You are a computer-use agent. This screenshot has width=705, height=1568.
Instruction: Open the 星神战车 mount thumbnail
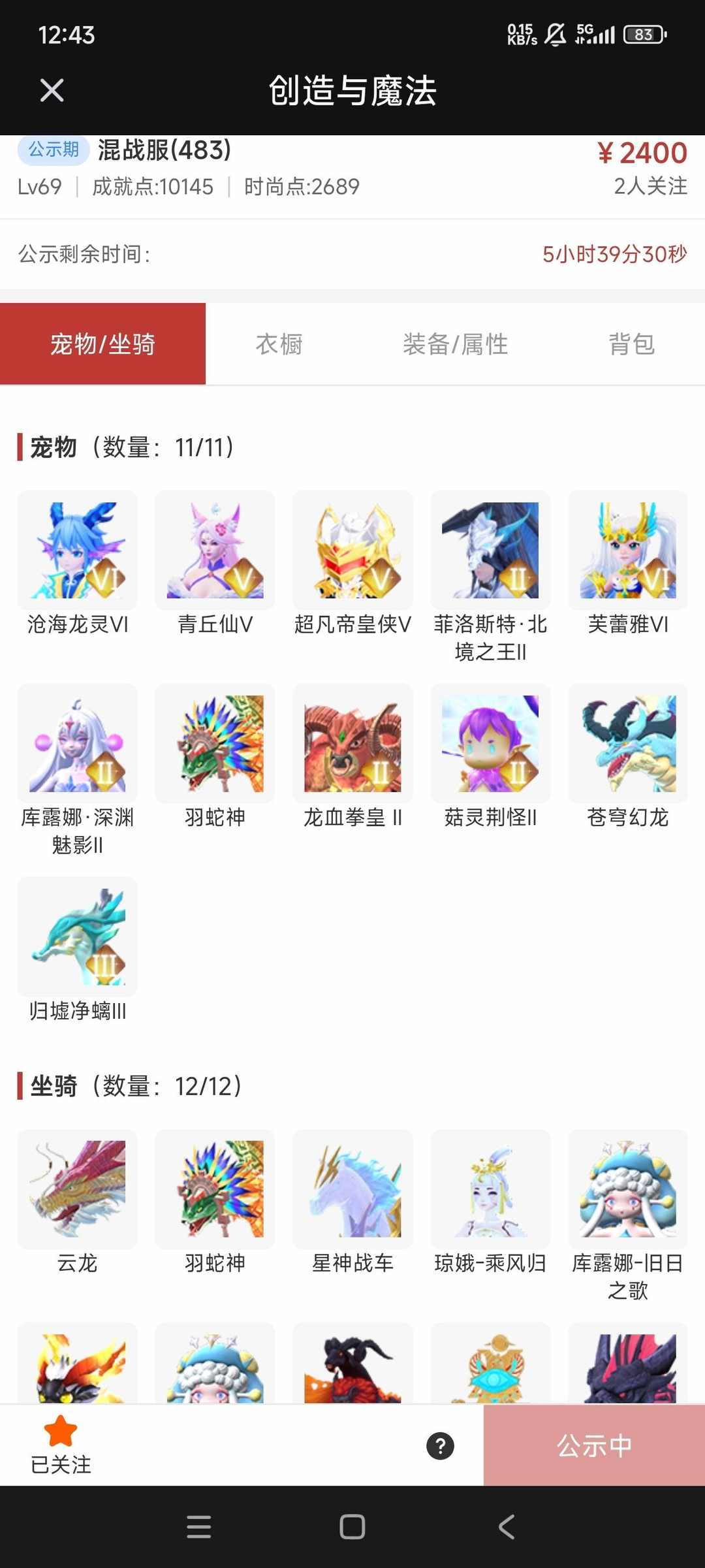pyautogui.click(x=352, y=1189)
